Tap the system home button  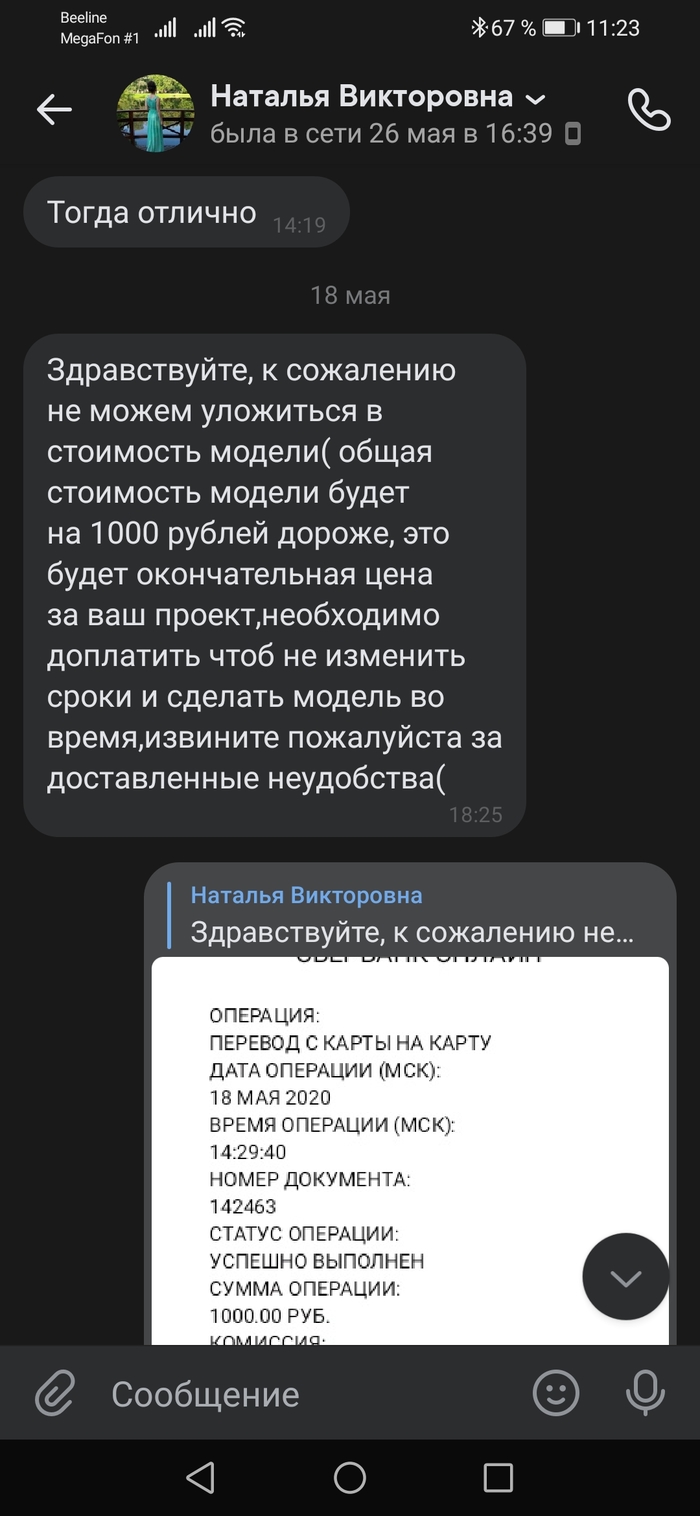click(x=350, y=1478)
